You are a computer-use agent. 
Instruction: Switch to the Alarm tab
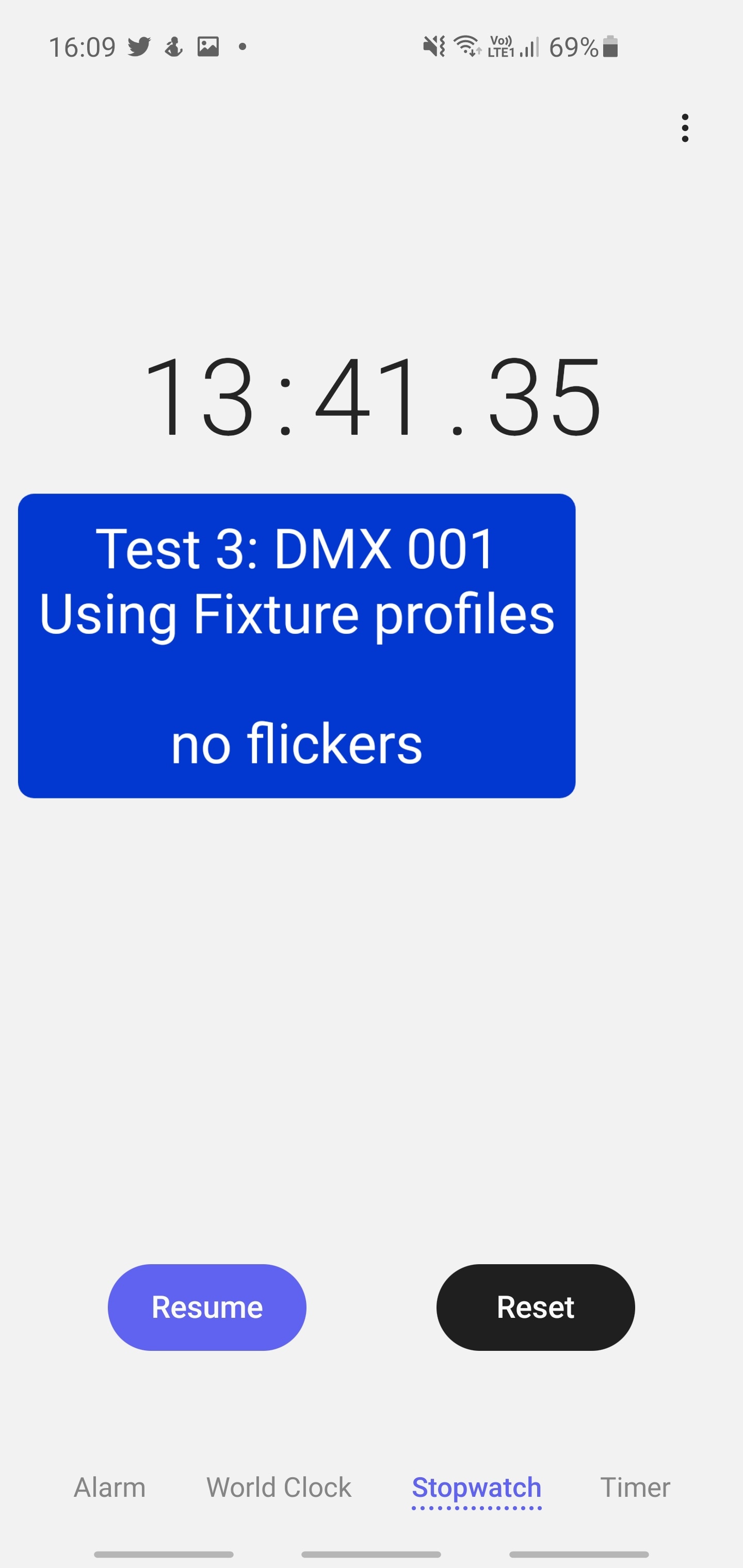(109, 1488)
